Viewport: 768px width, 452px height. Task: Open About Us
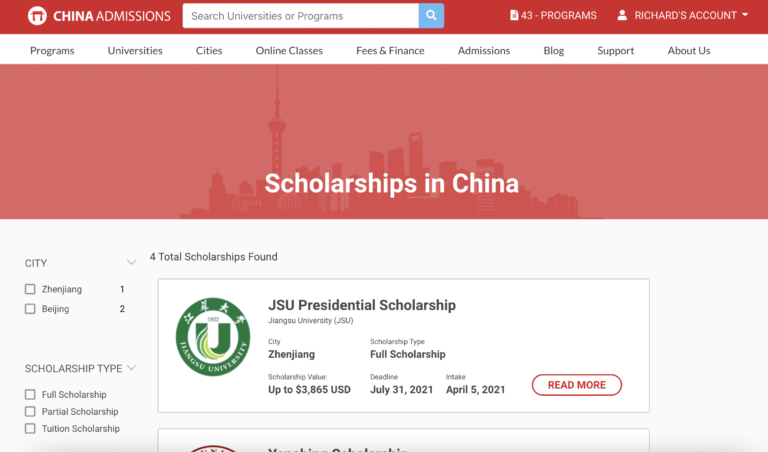pyautogui.click(x=689, y=51)
